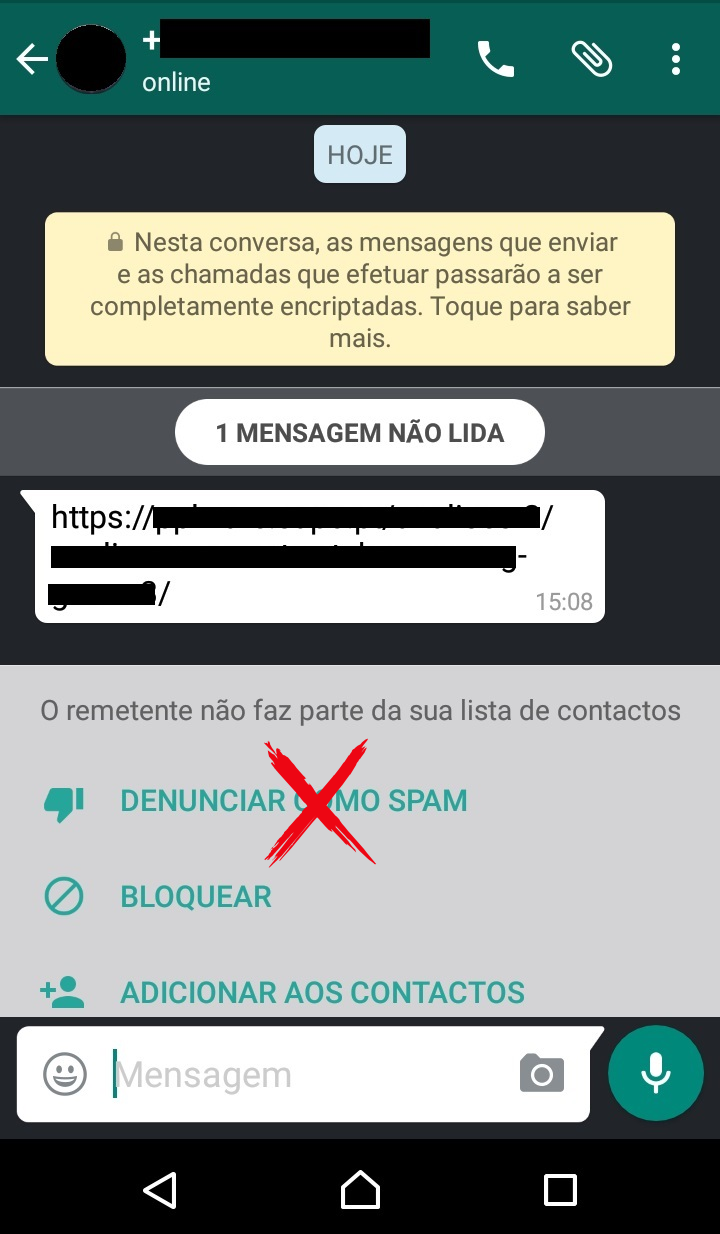Open the overflow menu
Viewport: 720px width, 1234px height.
pos(676,60)
